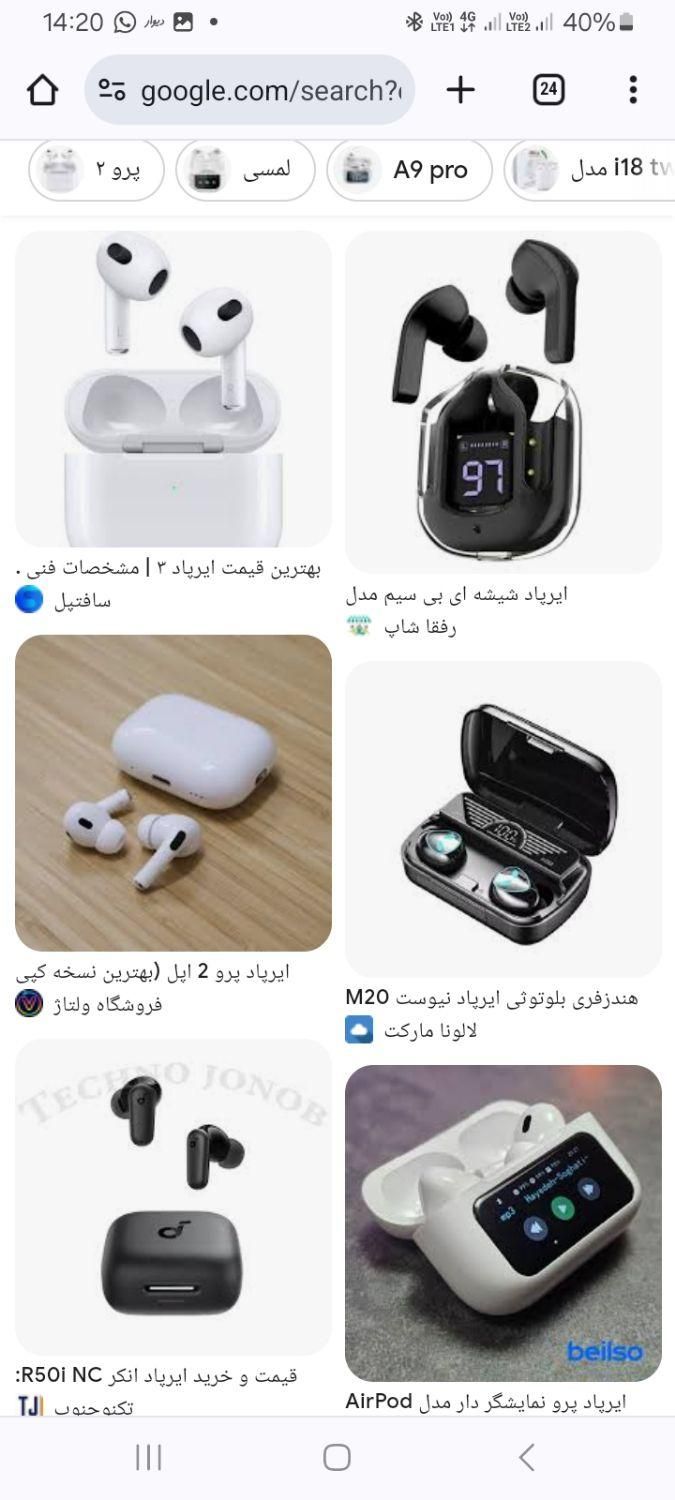The width and height of the screenshot is (675, 1500).
Task: Select the لمسی filter chip
Action: [245, 170]
